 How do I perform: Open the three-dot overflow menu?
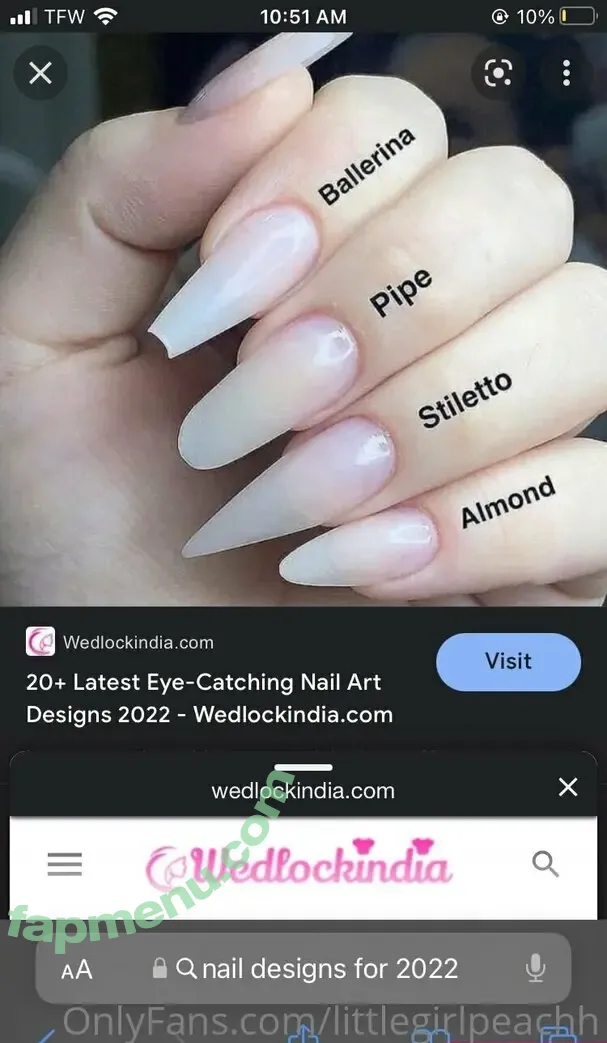(x=566, y=73)
